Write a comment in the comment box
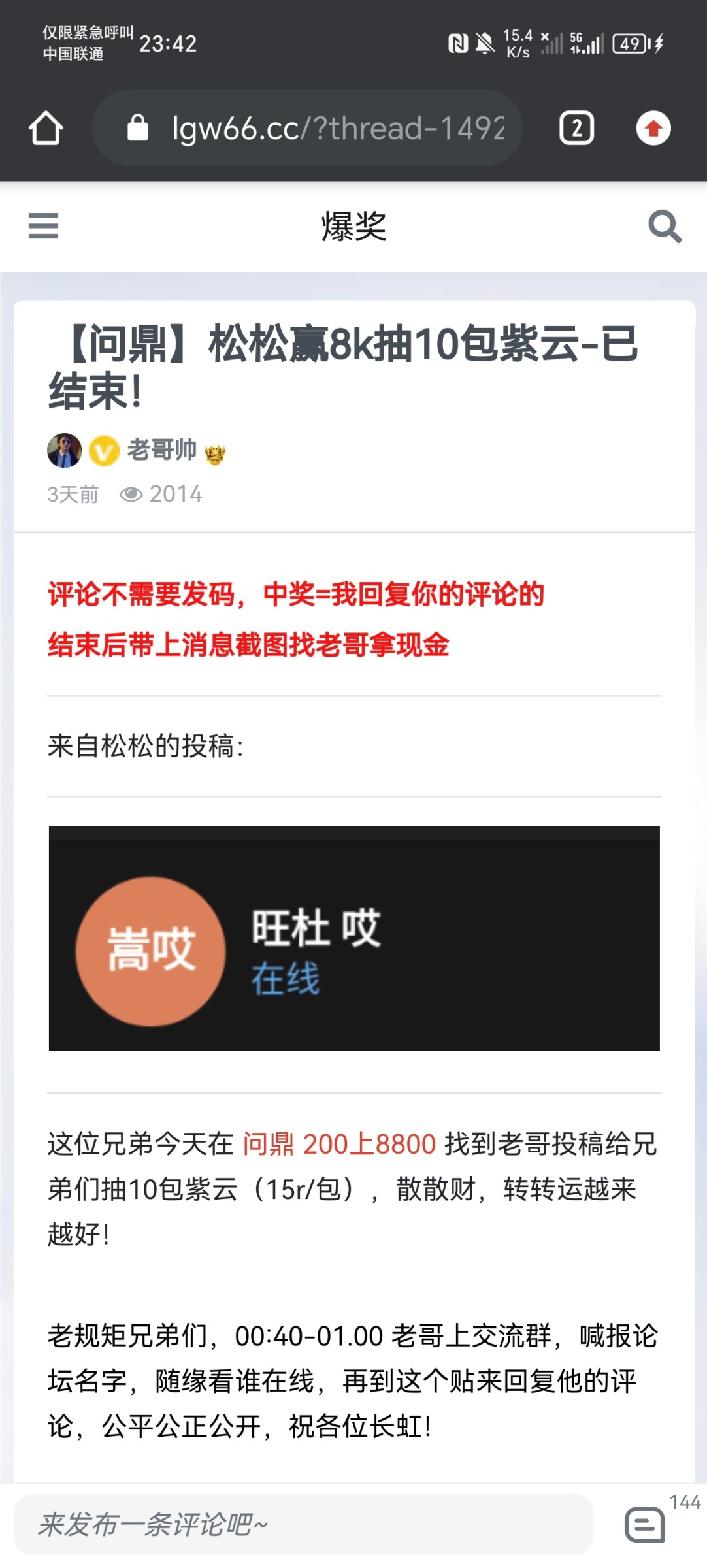 (x=303, y=1525)
